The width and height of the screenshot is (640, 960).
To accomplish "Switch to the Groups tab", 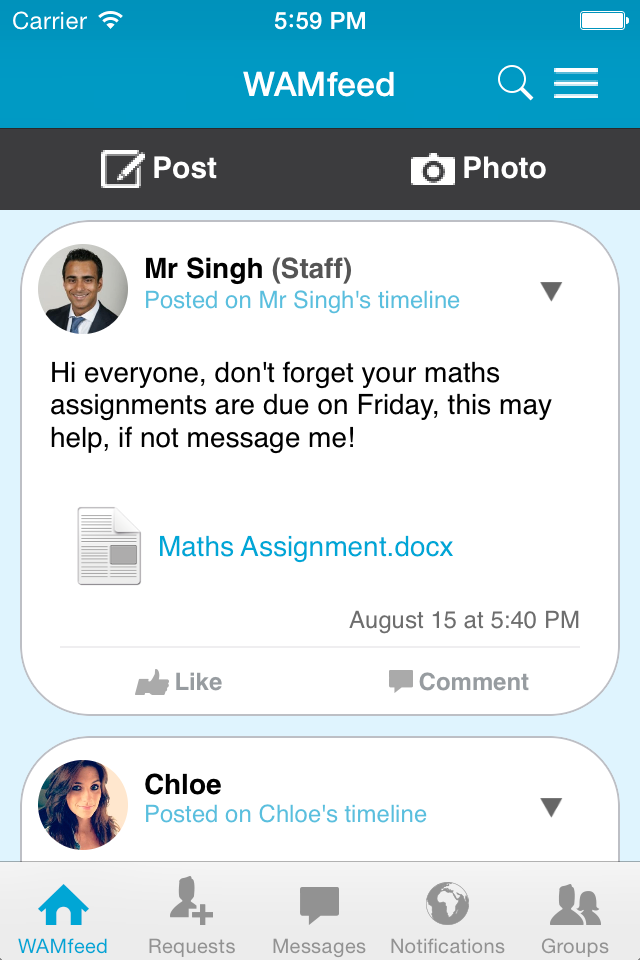I will click(575, 920).
